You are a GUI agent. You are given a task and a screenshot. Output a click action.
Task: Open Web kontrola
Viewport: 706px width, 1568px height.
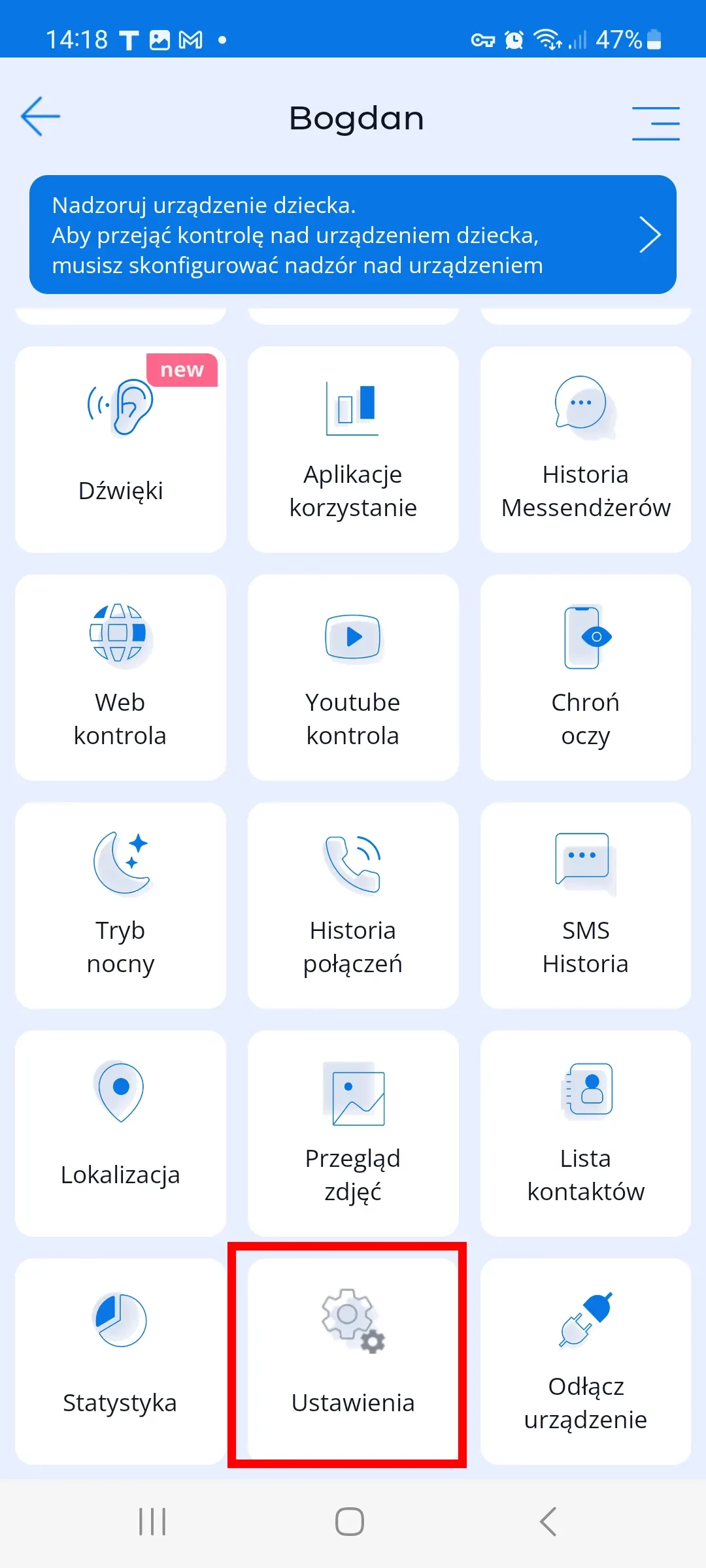[x=120, y=678]
